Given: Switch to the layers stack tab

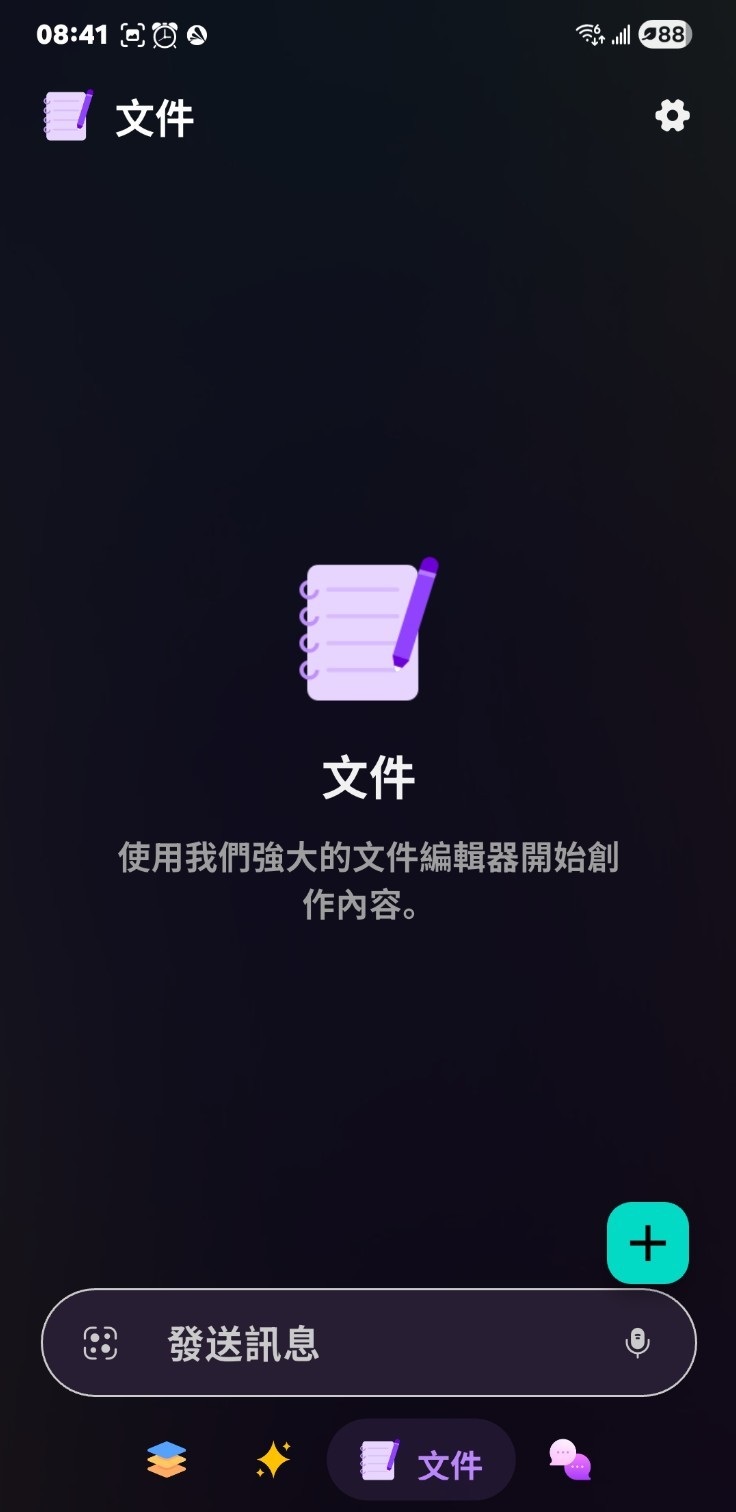Looking at the screenshot, I should click(166, 1460).
